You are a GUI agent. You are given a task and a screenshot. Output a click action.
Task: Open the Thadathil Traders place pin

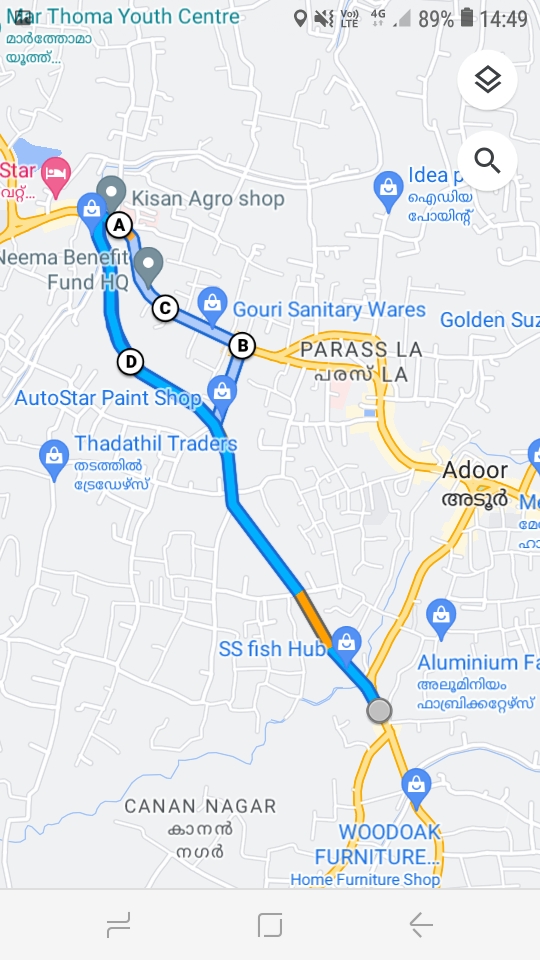tap(54, 460)
